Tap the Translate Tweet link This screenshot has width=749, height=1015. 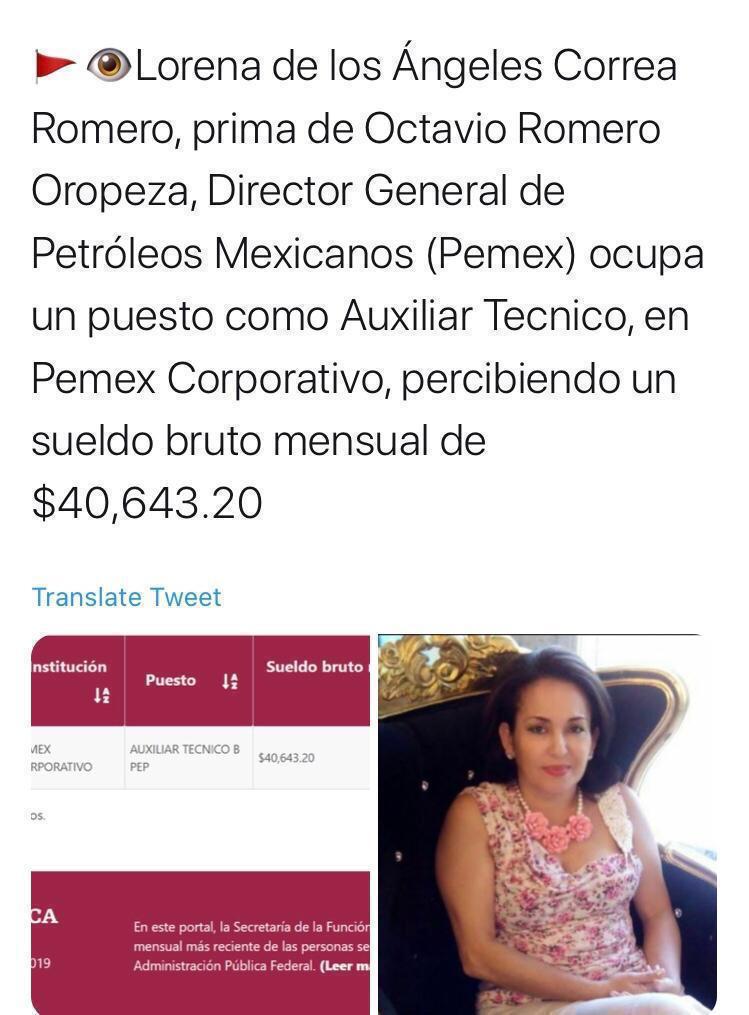(126, 597)
